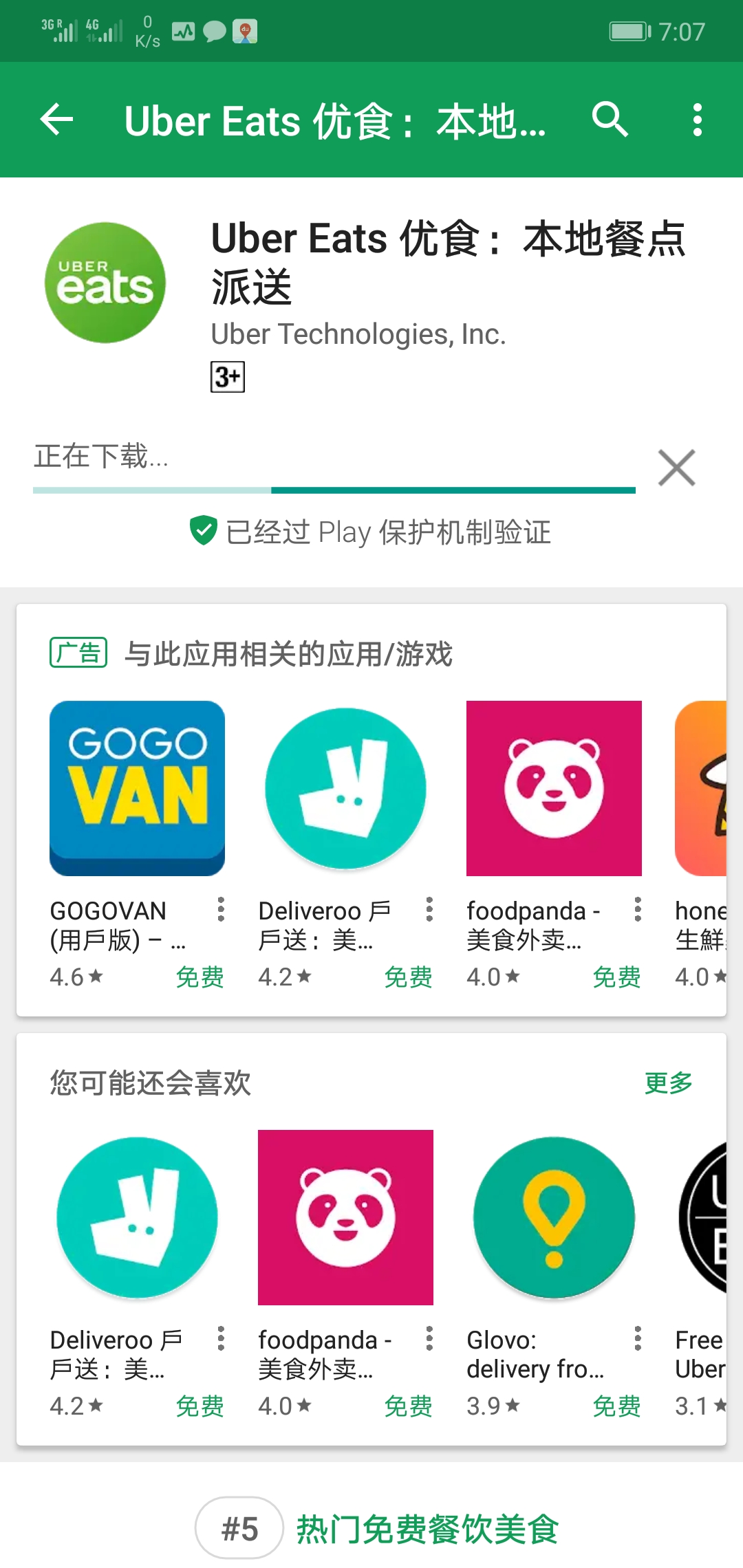Tap the download progress bar
This screenshot has width=743, height=1568.
[334, 490]
